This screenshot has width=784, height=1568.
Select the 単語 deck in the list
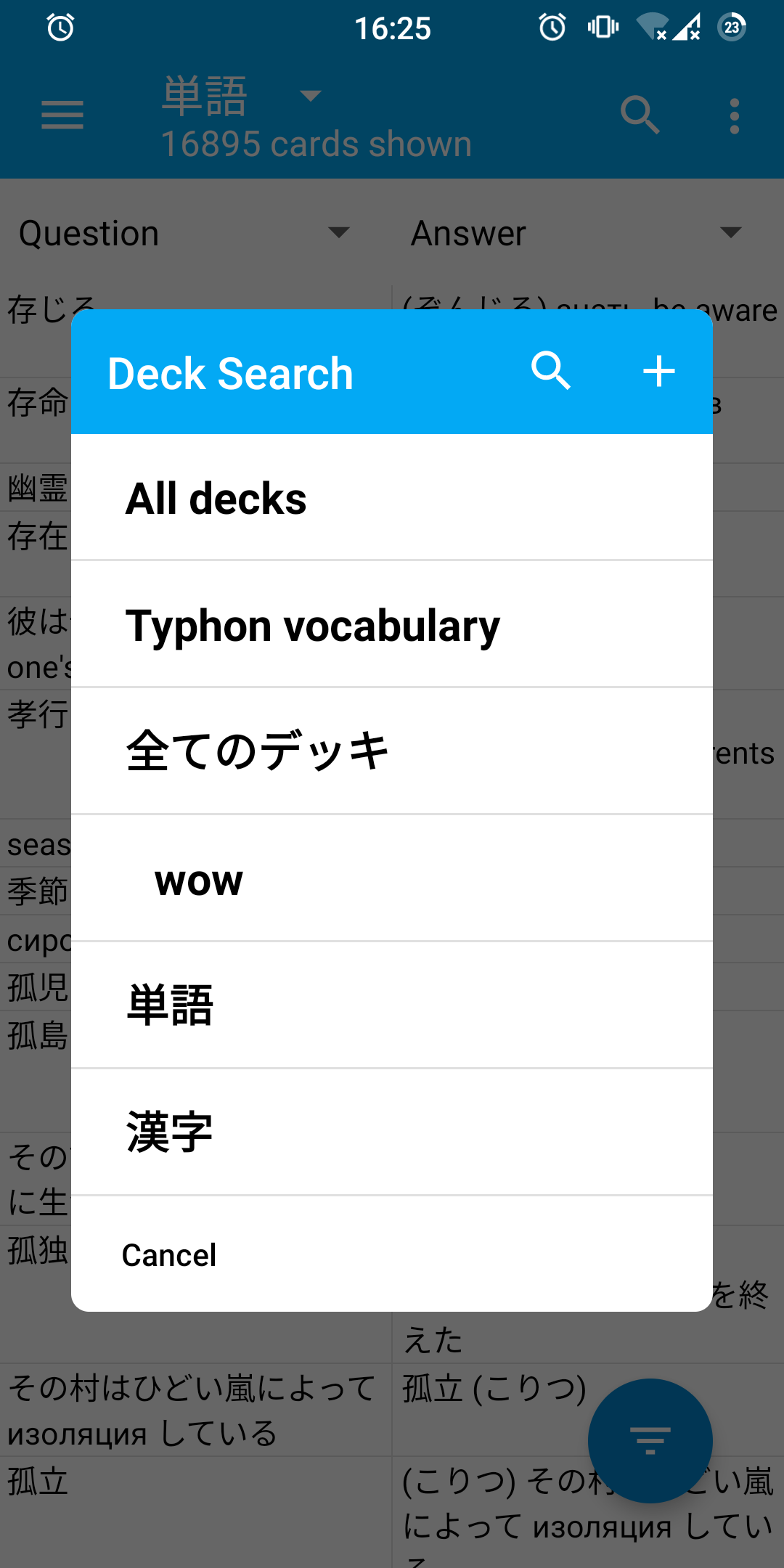point(392,1006)
